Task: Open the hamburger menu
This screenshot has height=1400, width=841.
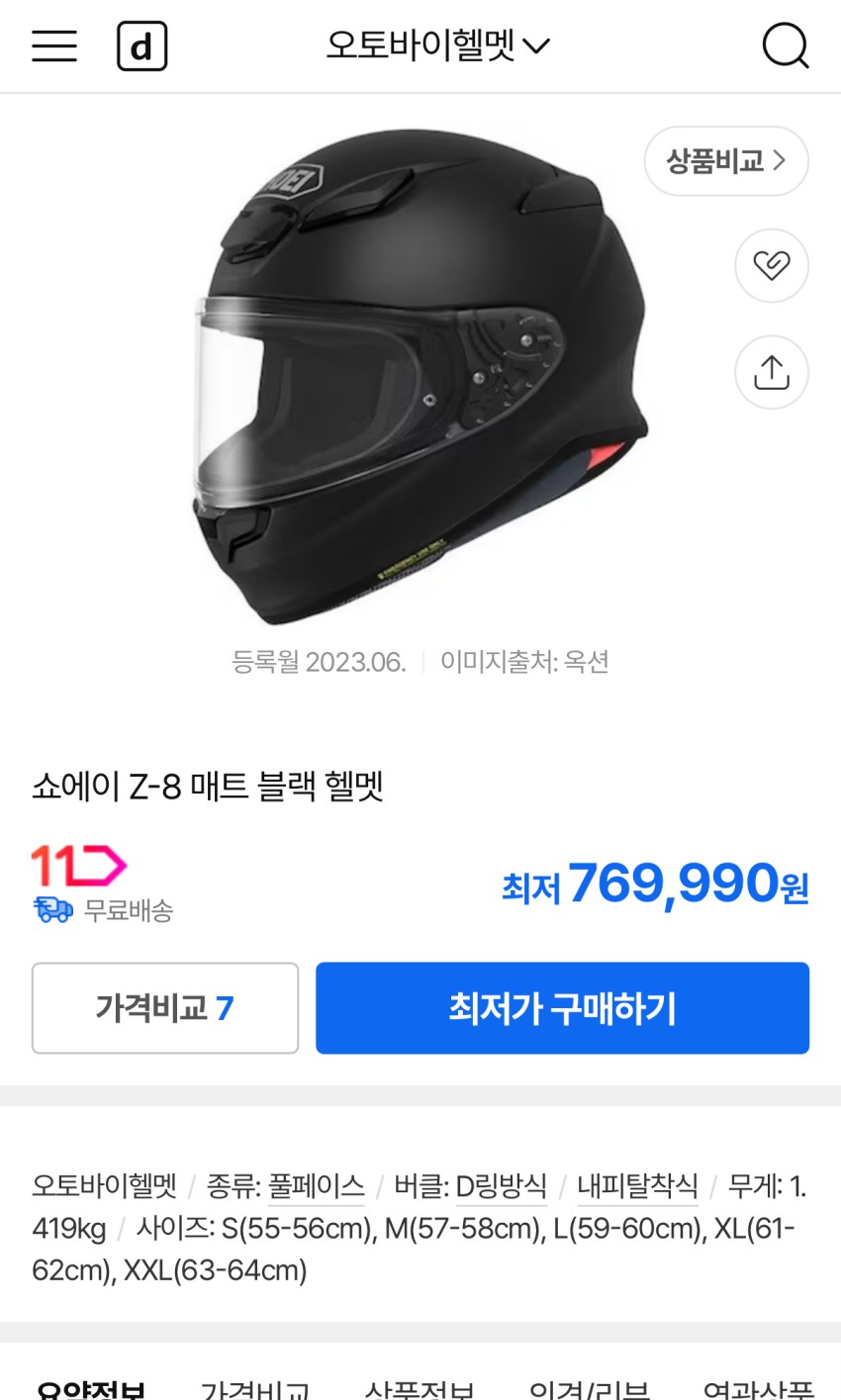Action: [54, 46]
